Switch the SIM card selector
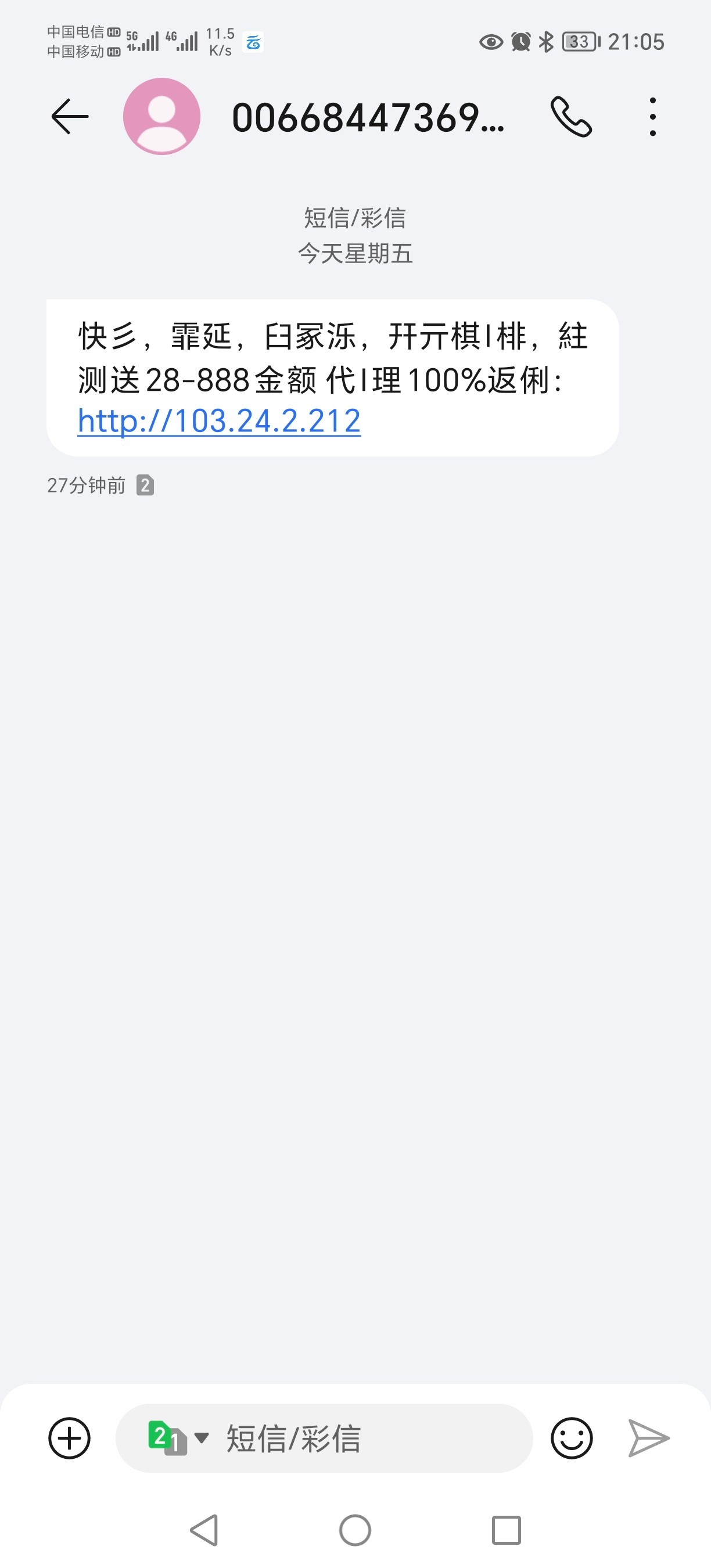 click(x=178, y=1438)
